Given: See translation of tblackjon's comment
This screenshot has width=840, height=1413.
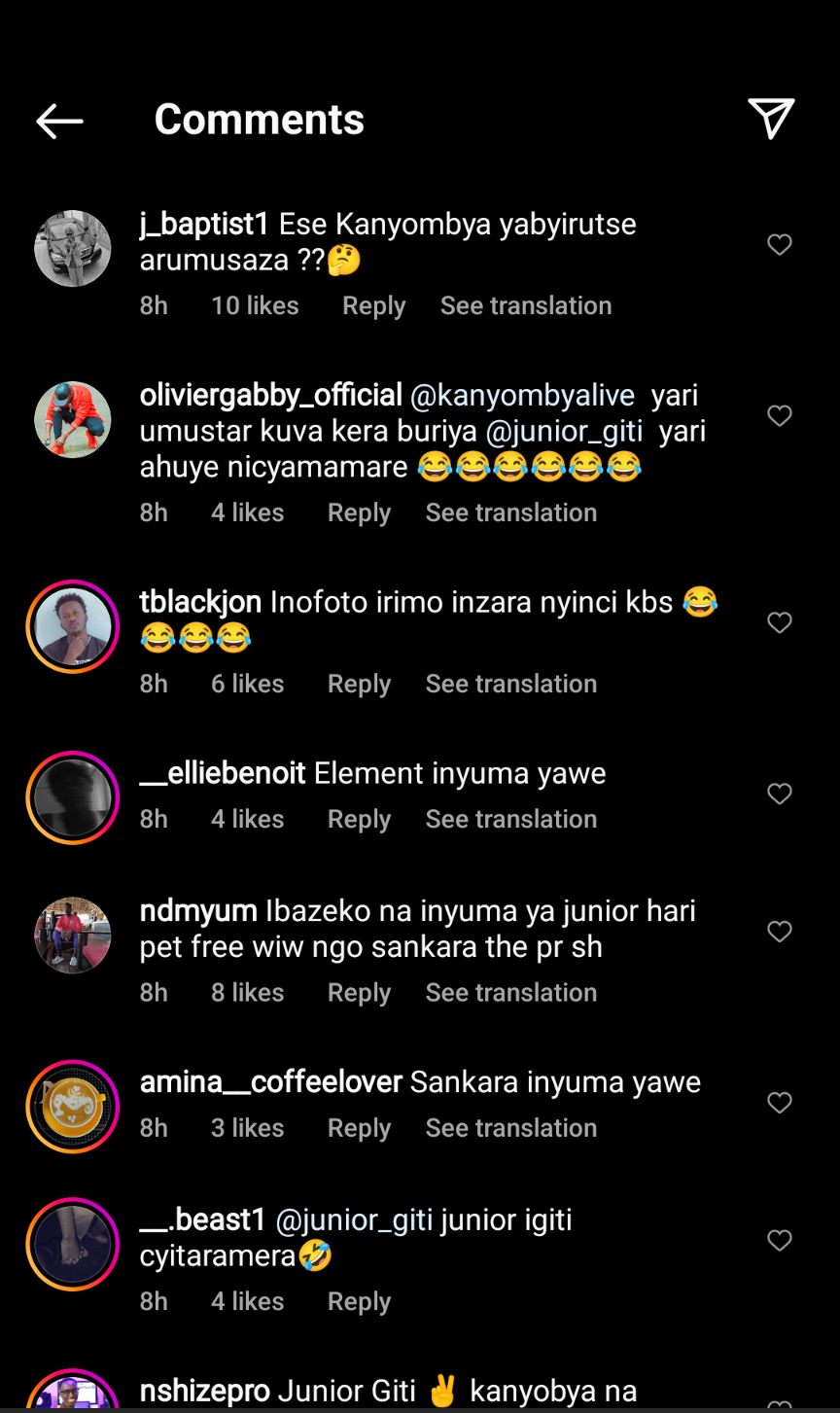Looking at the screenshot, I should click(x=510, y=684).
